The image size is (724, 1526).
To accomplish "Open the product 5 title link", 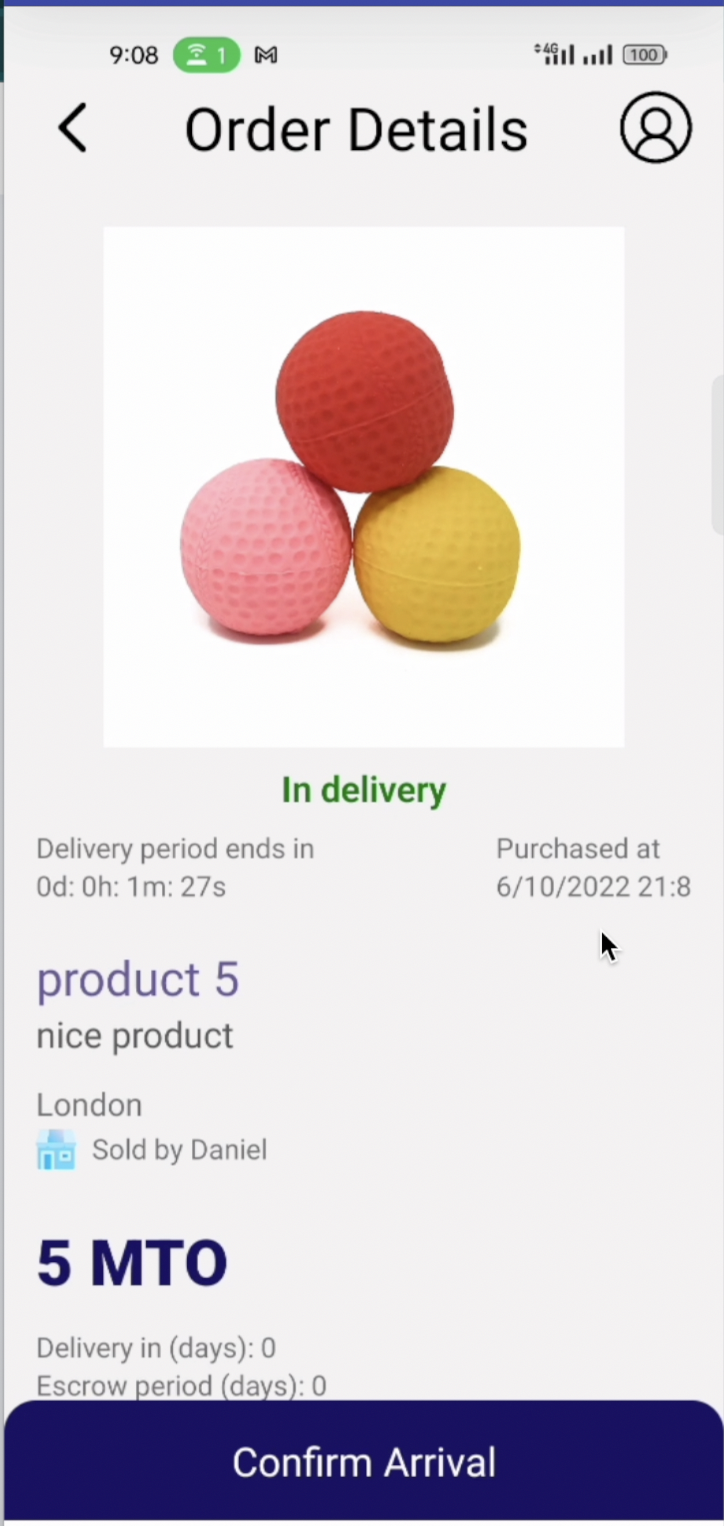I will coord(138,979).
